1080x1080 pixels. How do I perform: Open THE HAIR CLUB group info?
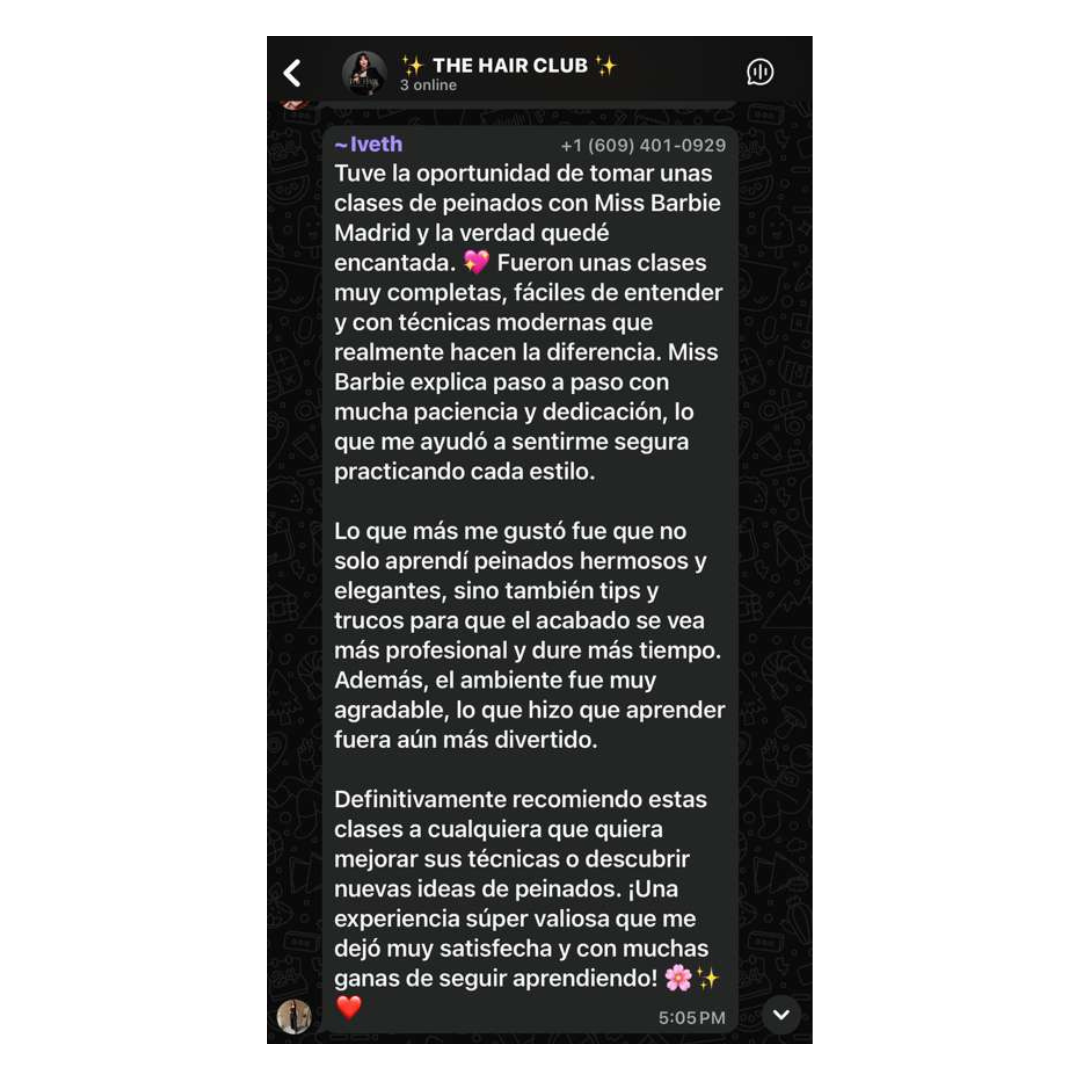(508, 73)
